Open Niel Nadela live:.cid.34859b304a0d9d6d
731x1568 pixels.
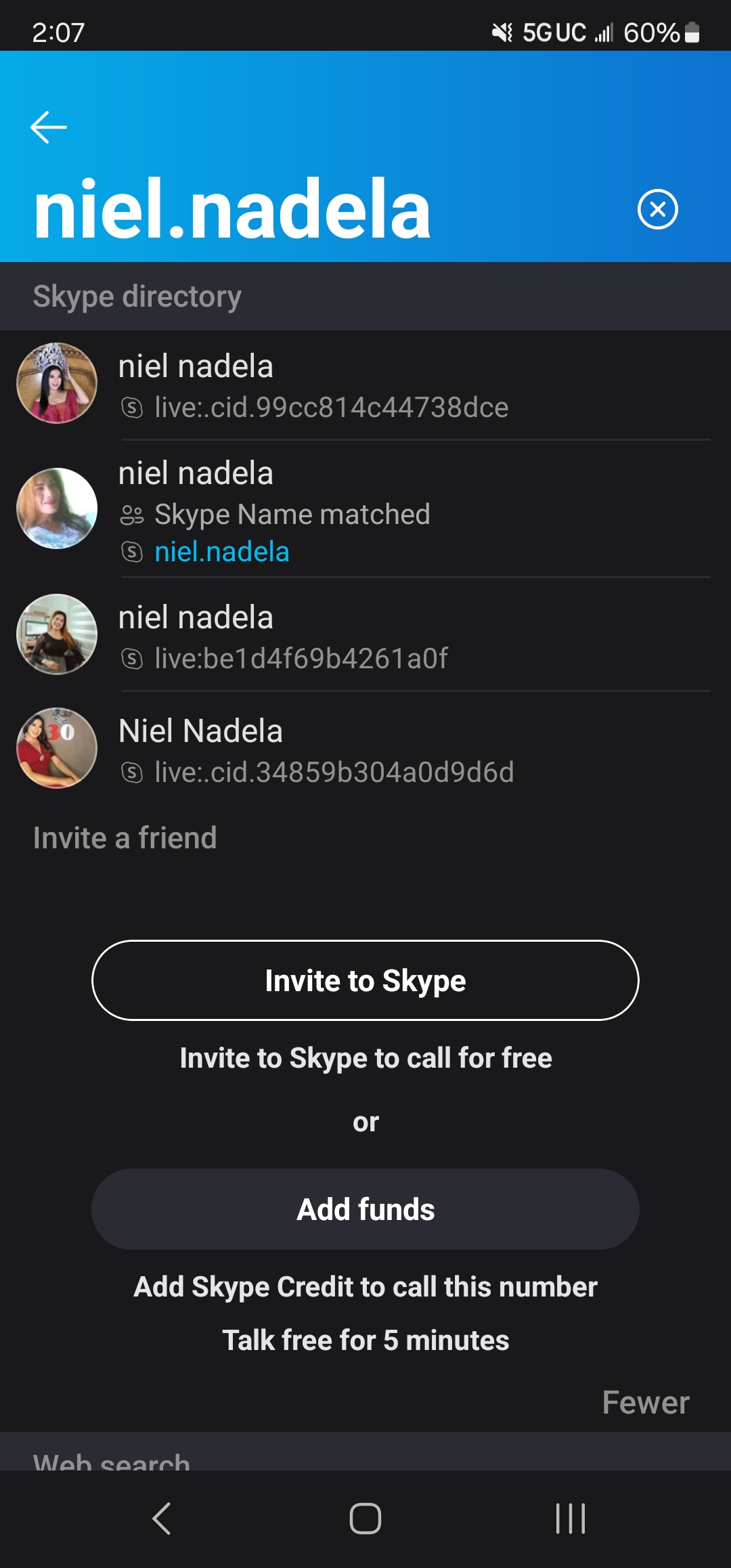click(365, 749)
